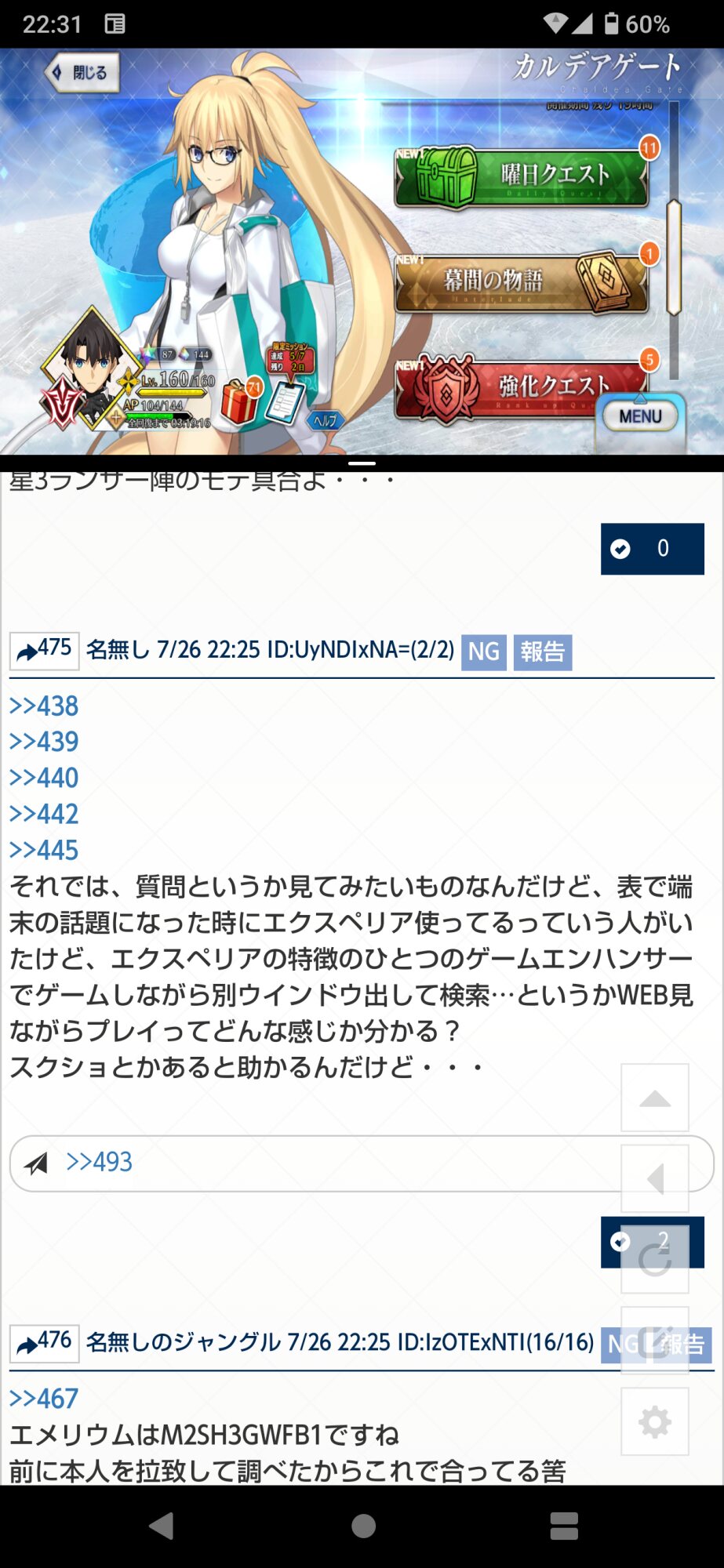
Task: Reload the thread with the refresh icon
Action: click(654, 1259)
